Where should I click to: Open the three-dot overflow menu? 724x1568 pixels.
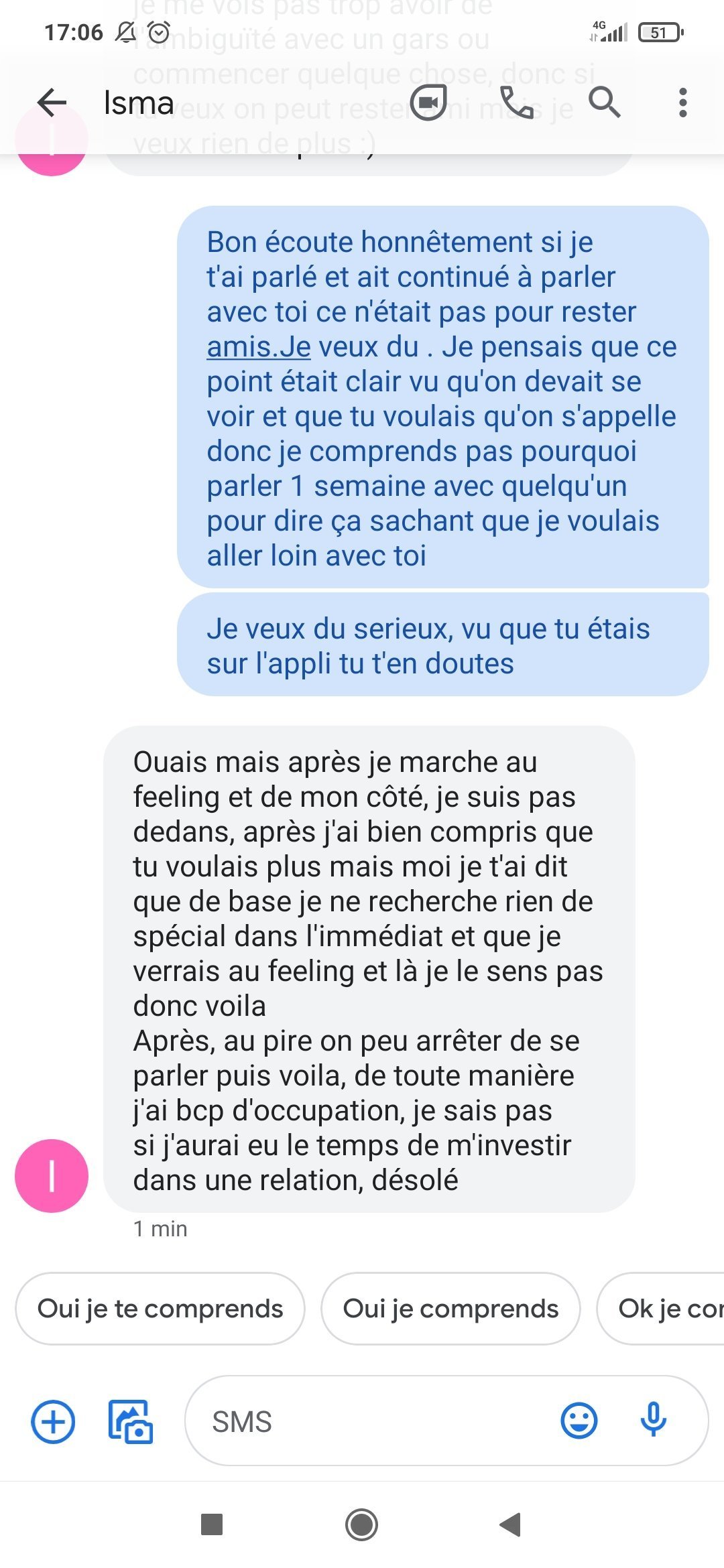tap(682, 103)
